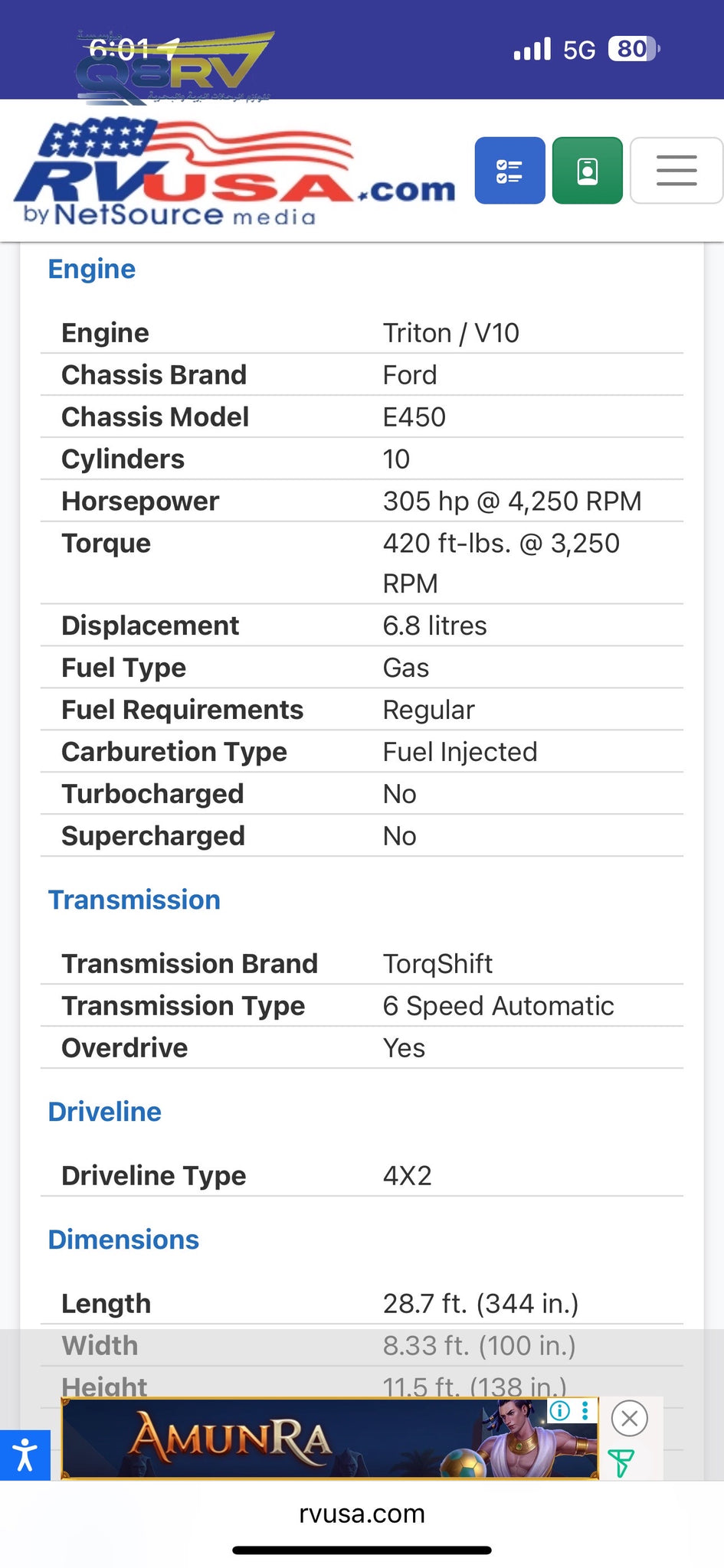Open the hamburger navigation menu
The width and height of the screenshot is (724, 1568).
[676, 171]
